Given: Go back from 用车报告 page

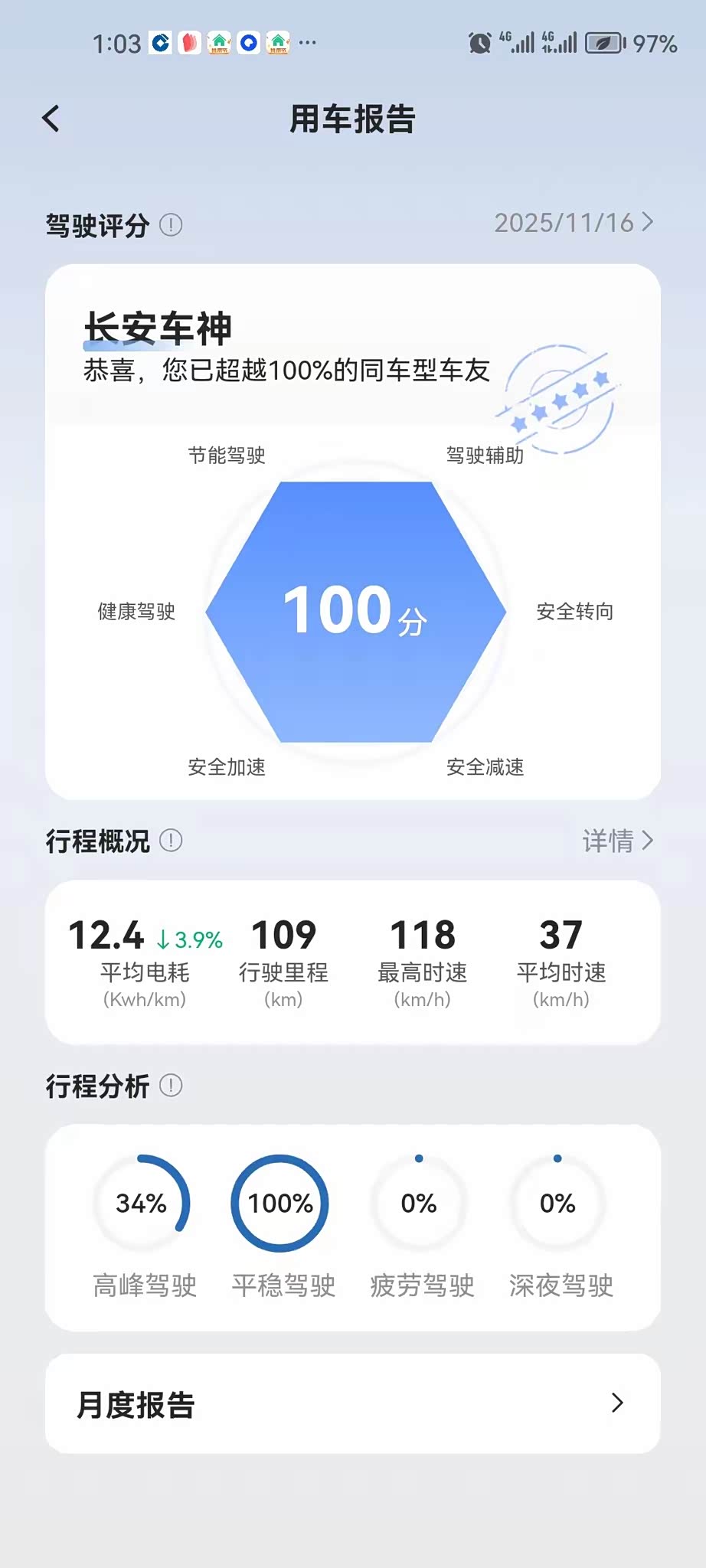Looking at the screenshot, I should (51, 119).
